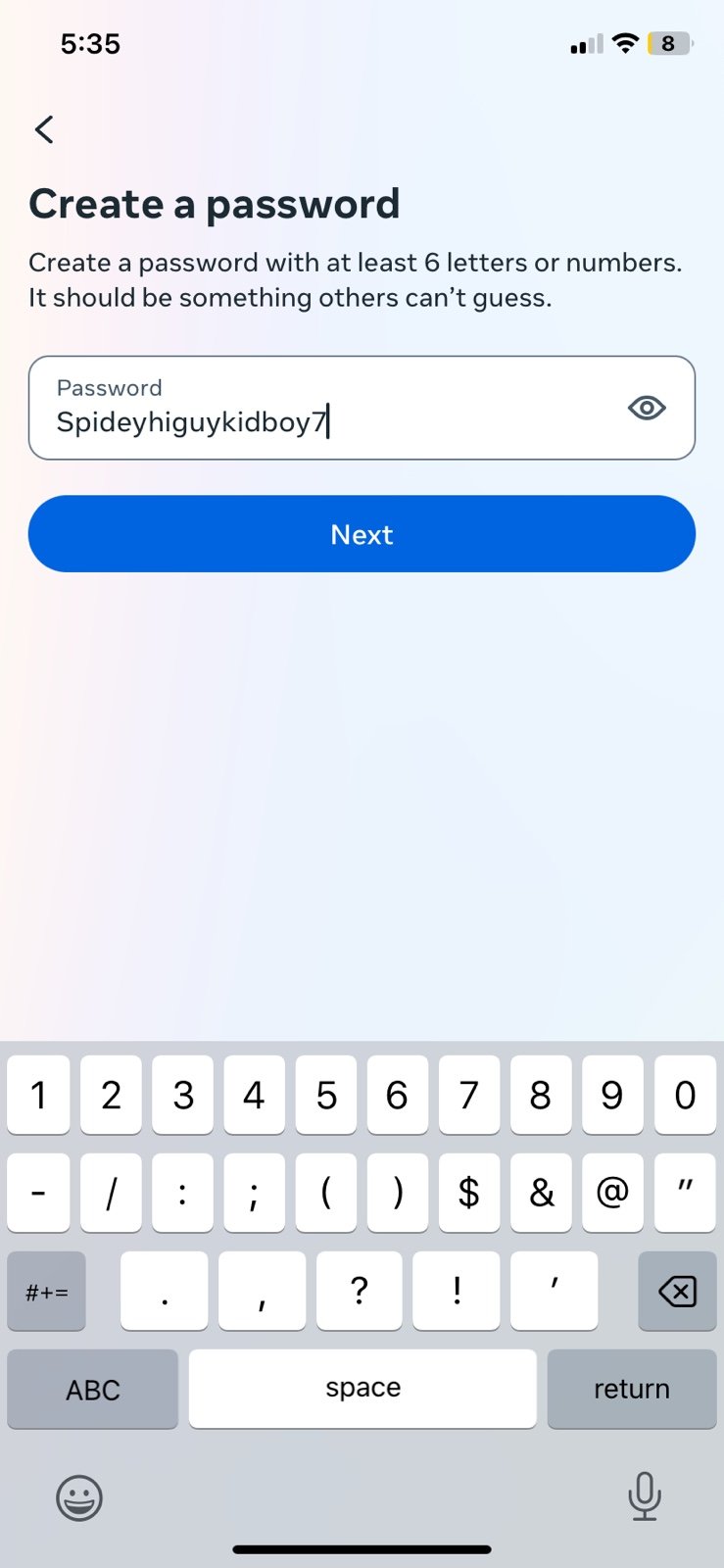Tap the Password text field

coord(362,408)
